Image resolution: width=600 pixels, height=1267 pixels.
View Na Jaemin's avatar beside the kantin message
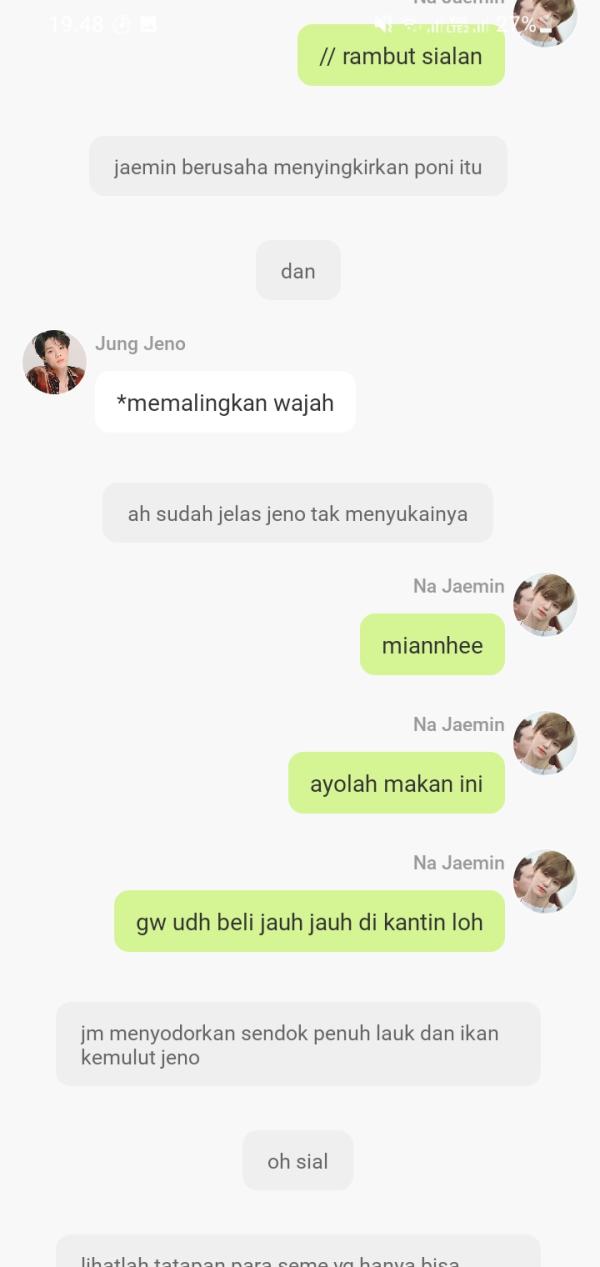(544, 881)
